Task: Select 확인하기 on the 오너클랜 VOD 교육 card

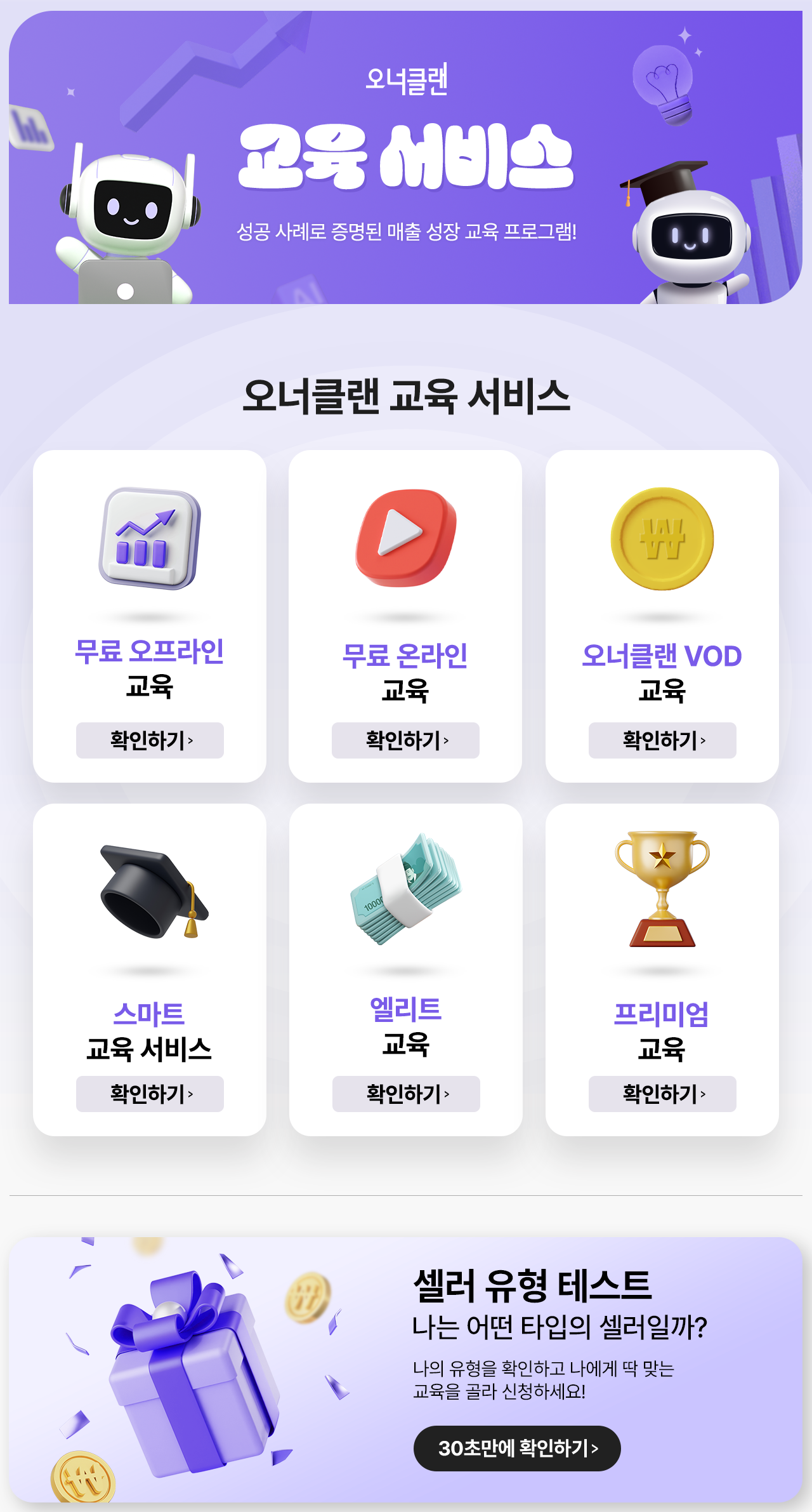Action: [662, 740]
